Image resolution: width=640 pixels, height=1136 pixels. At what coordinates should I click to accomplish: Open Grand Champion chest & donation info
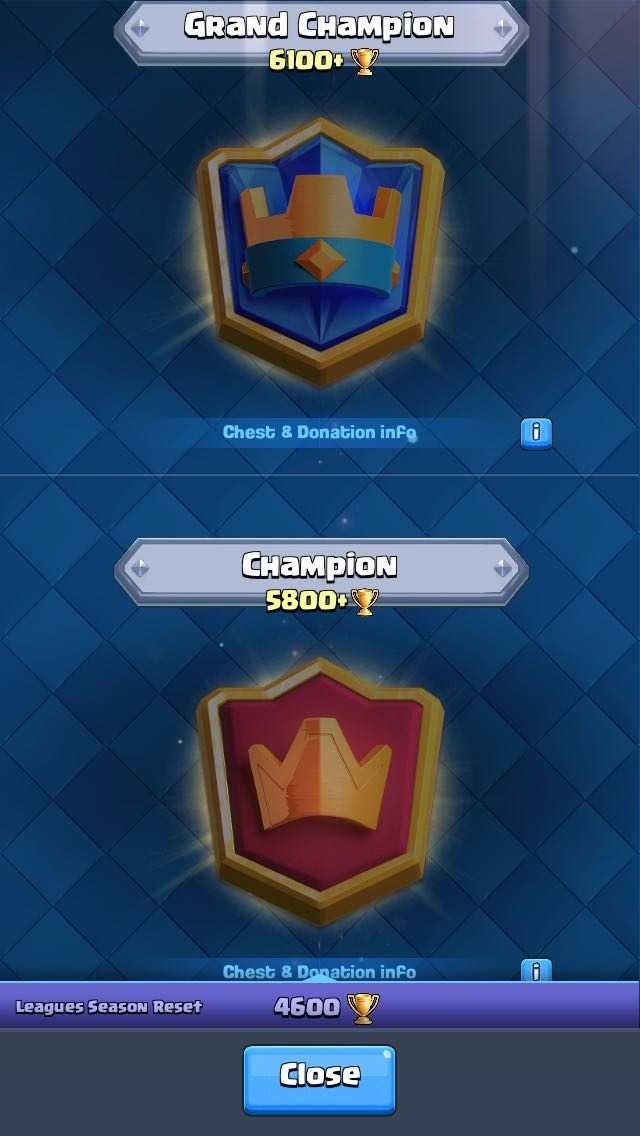click(x=536, y=432)
